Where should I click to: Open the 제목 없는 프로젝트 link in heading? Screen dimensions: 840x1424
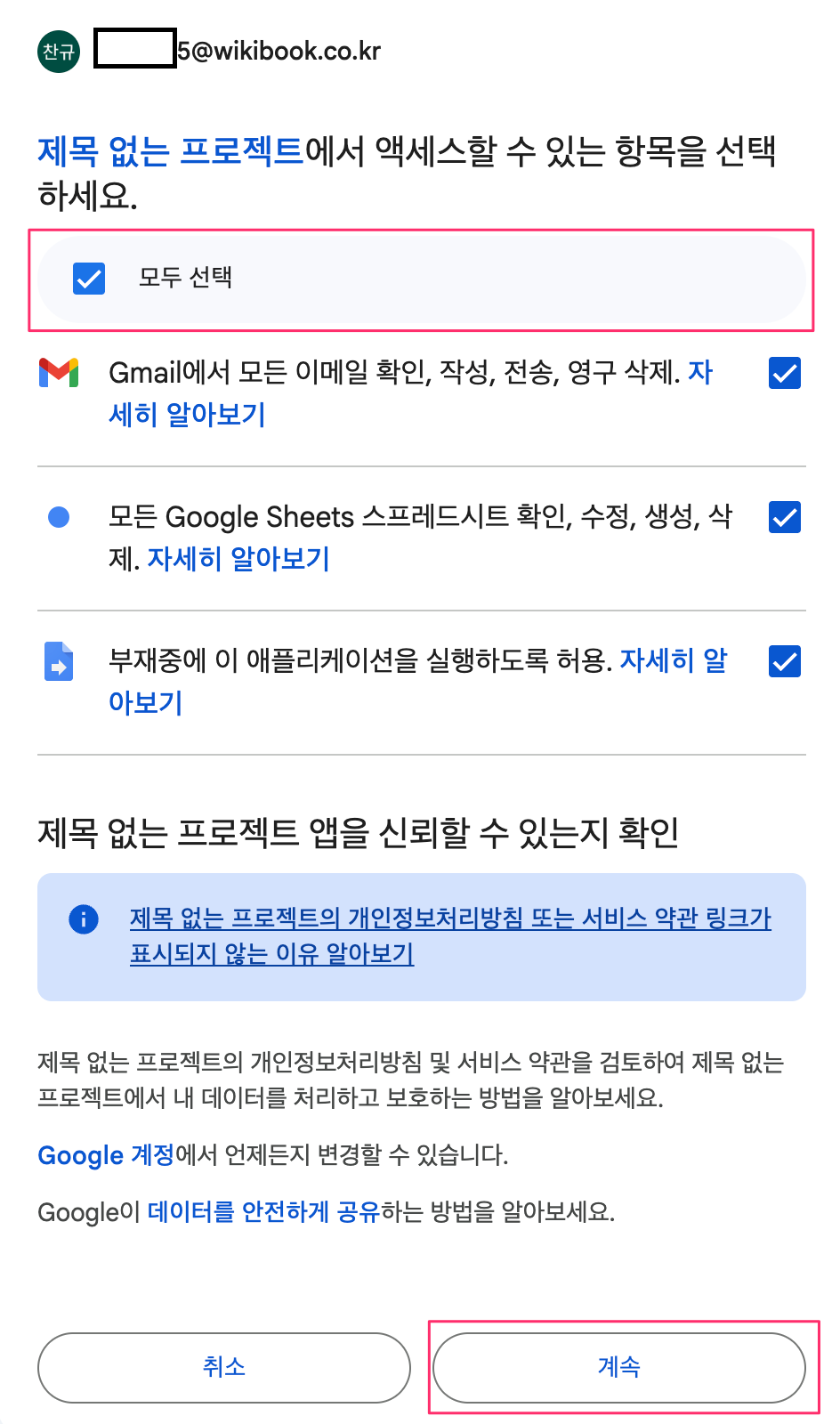click(170, 151)
